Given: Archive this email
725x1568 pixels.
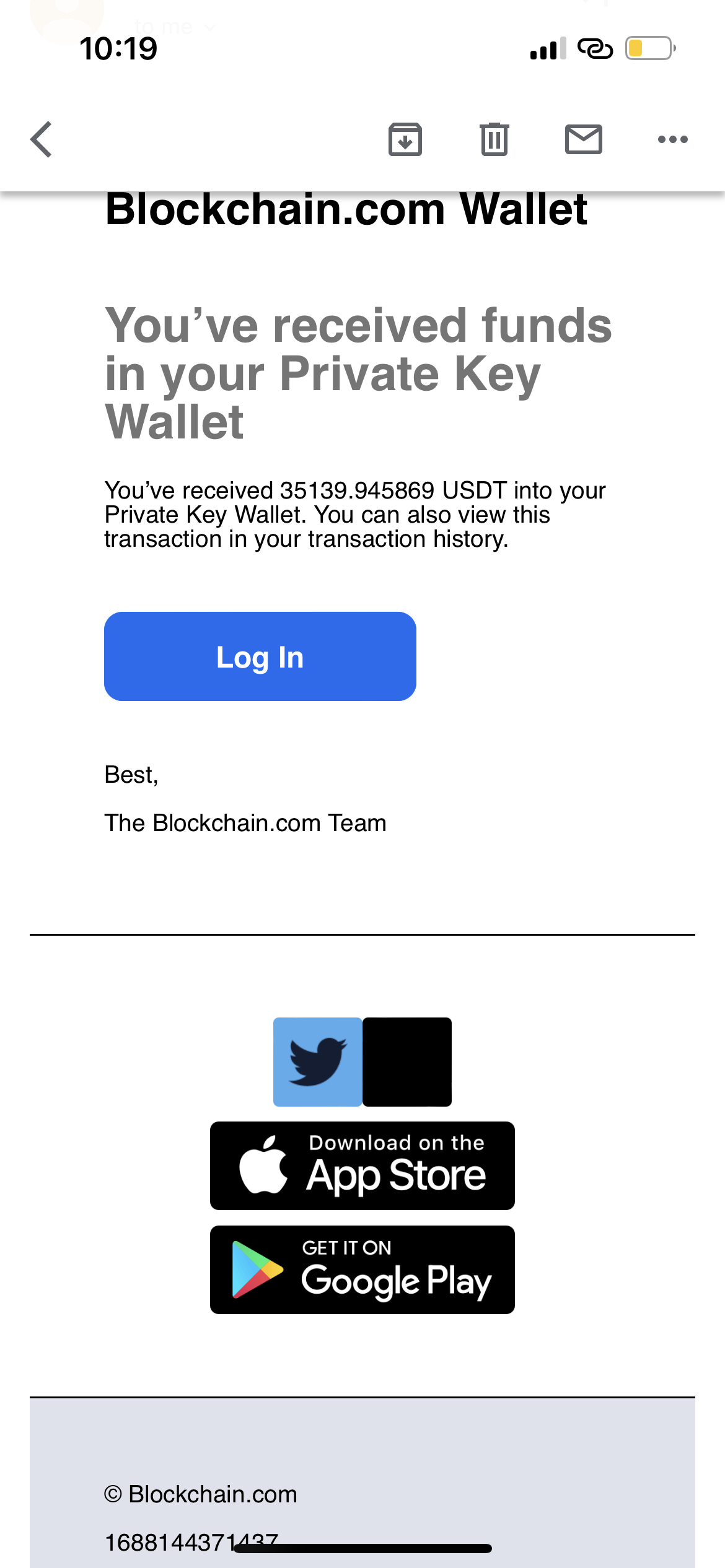Looking at the screenshot, I should tap(405, 139).
